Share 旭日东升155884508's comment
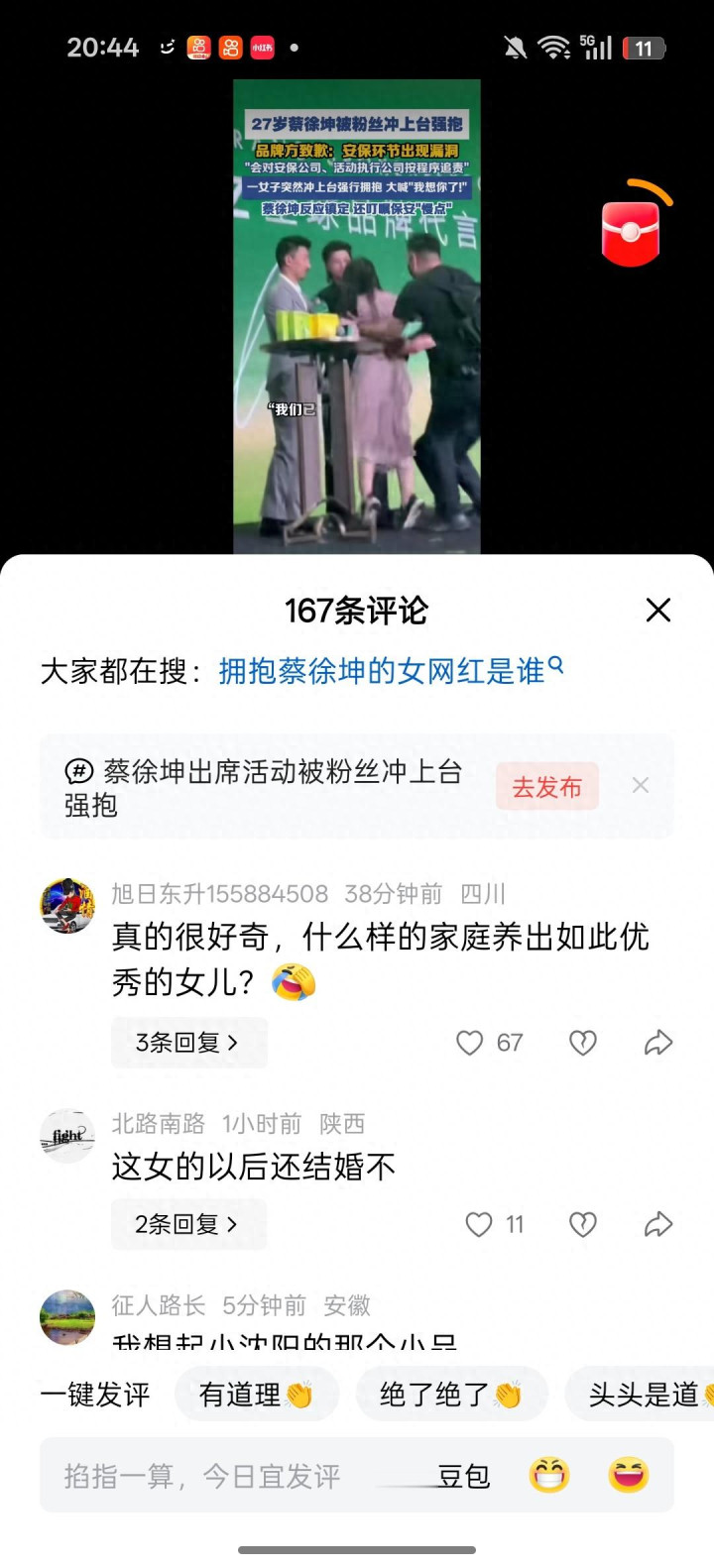 click(658, 1043)
